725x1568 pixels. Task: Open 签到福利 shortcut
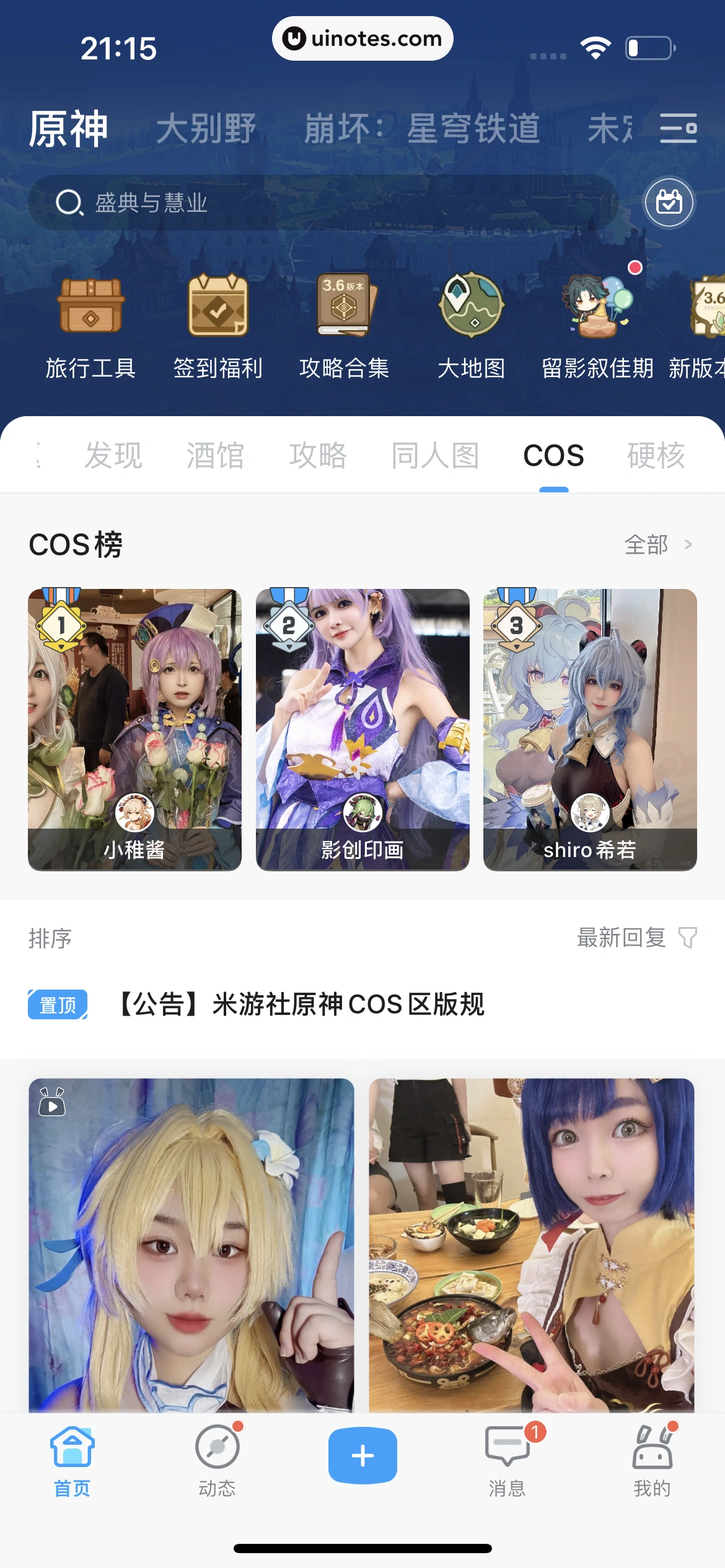tap(218, 325)
